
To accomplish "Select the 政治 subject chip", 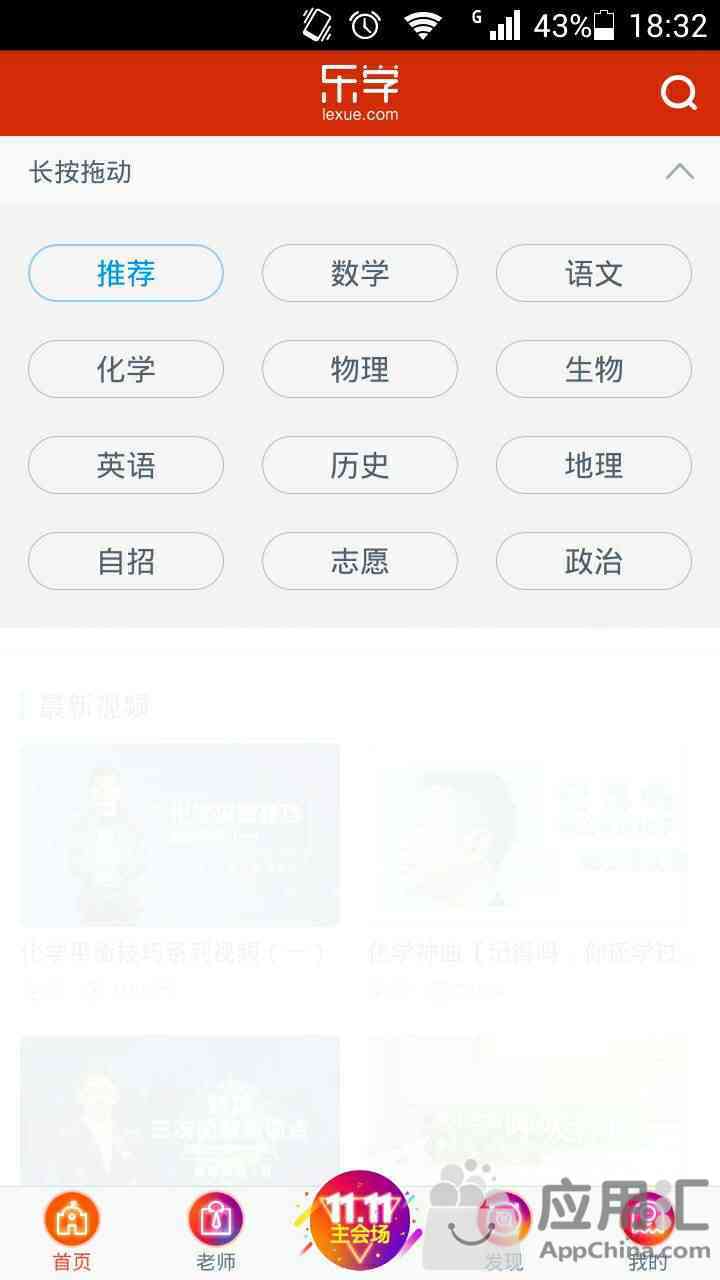I will coord(594,561).
